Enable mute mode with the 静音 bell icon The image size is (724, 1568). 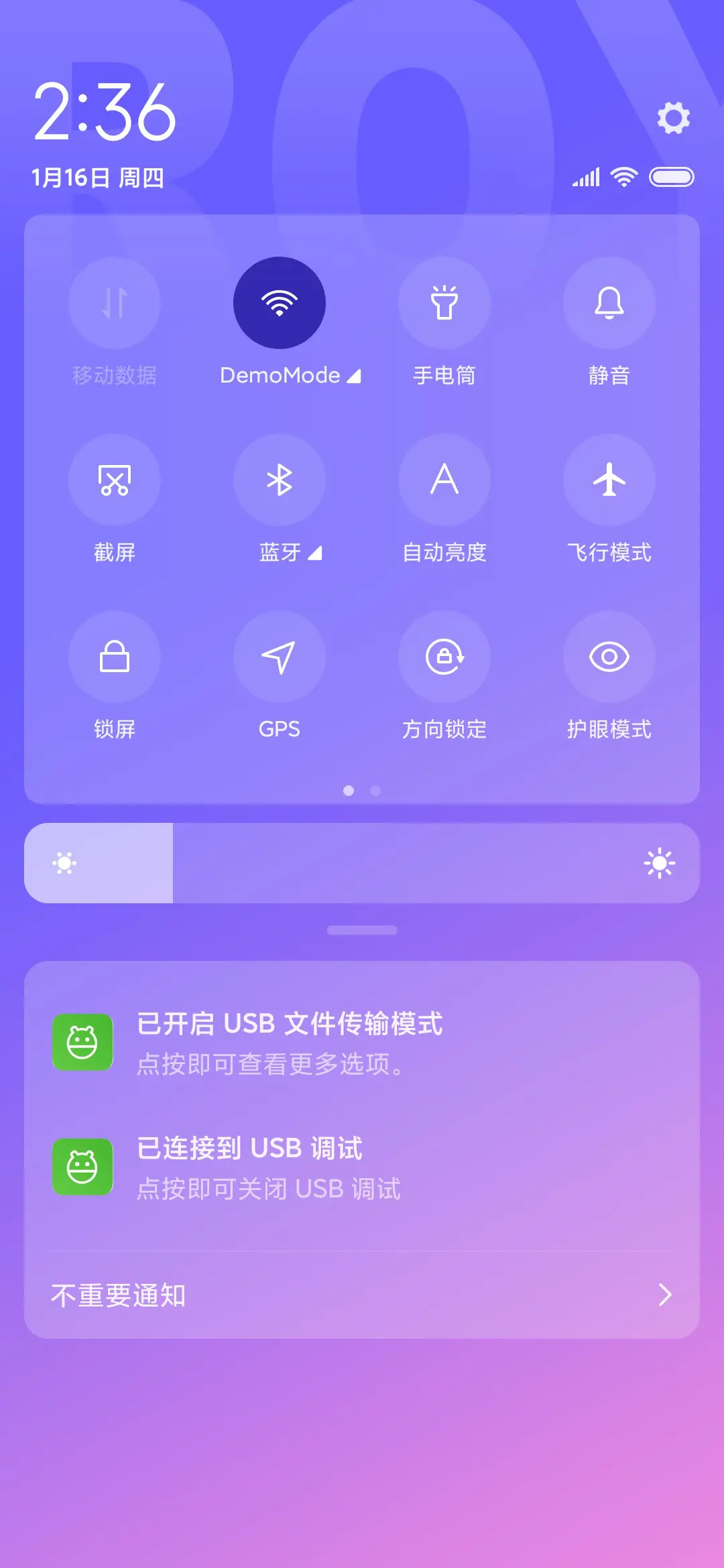609,303
